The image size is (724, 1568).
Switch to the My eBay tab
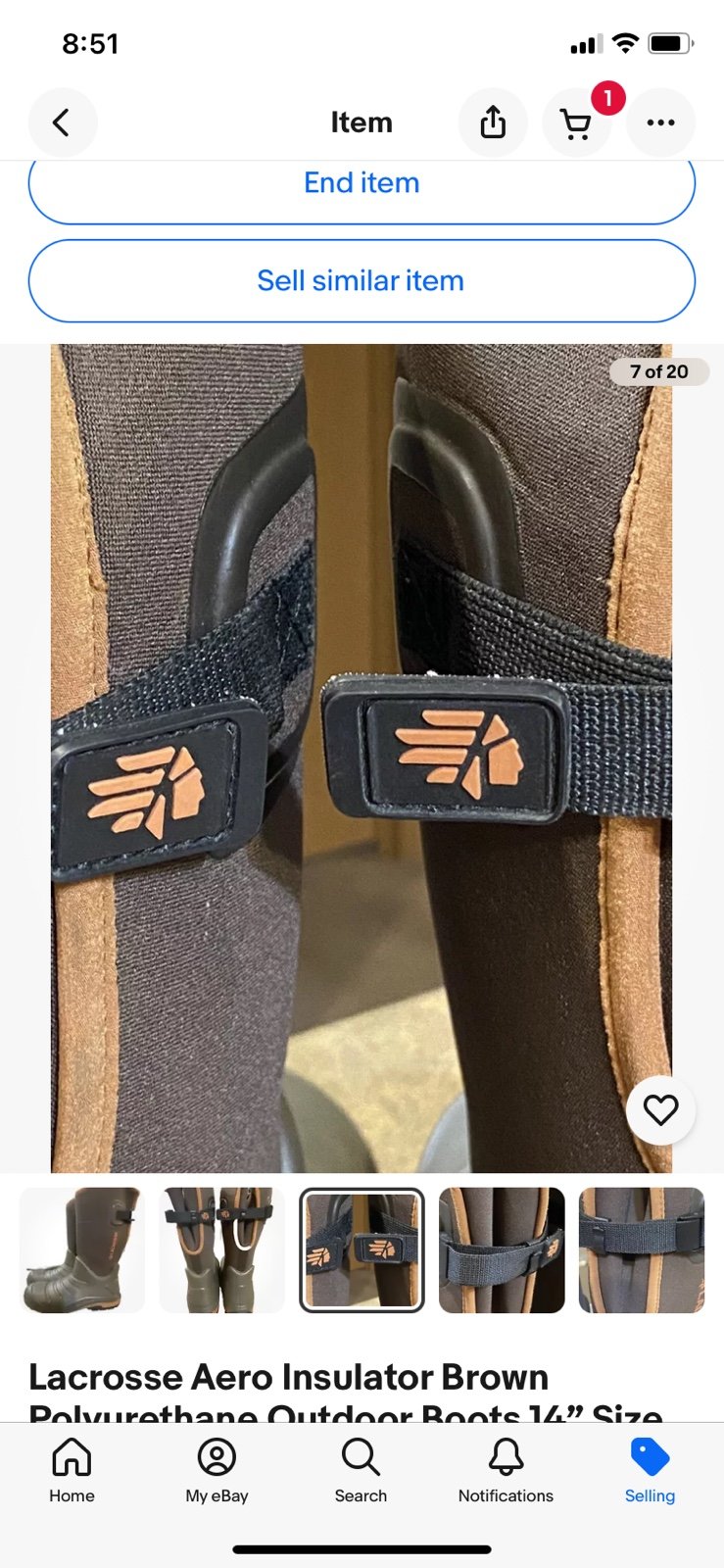click(x=217, y=1470)
